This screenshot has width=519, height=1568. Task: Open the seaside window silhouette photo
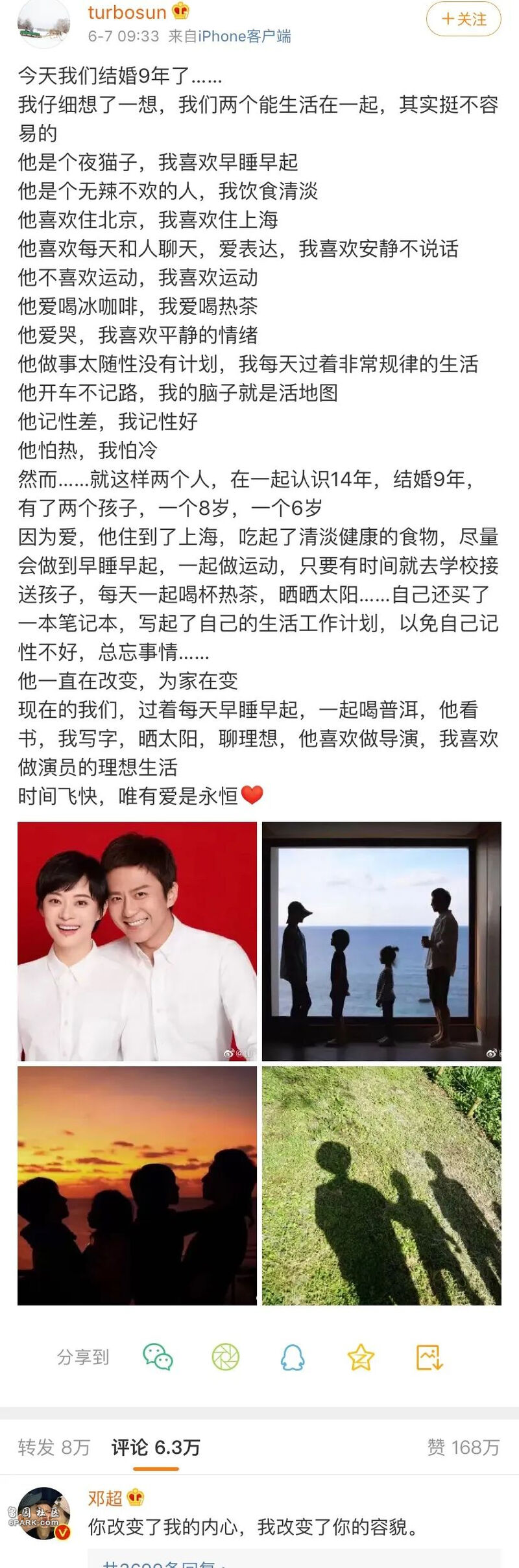coord(381,941)
